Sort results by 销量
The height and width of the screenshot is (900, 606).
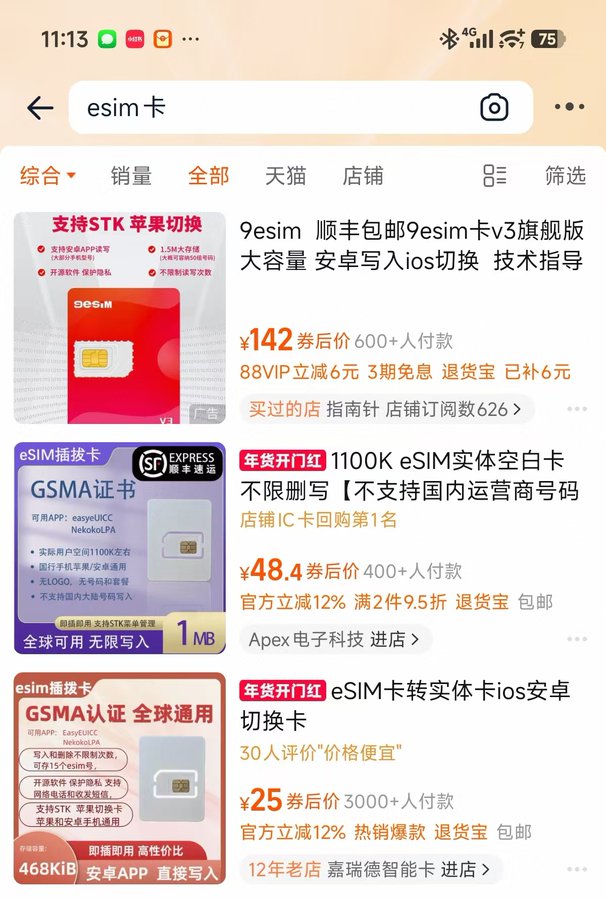[131, 176]
